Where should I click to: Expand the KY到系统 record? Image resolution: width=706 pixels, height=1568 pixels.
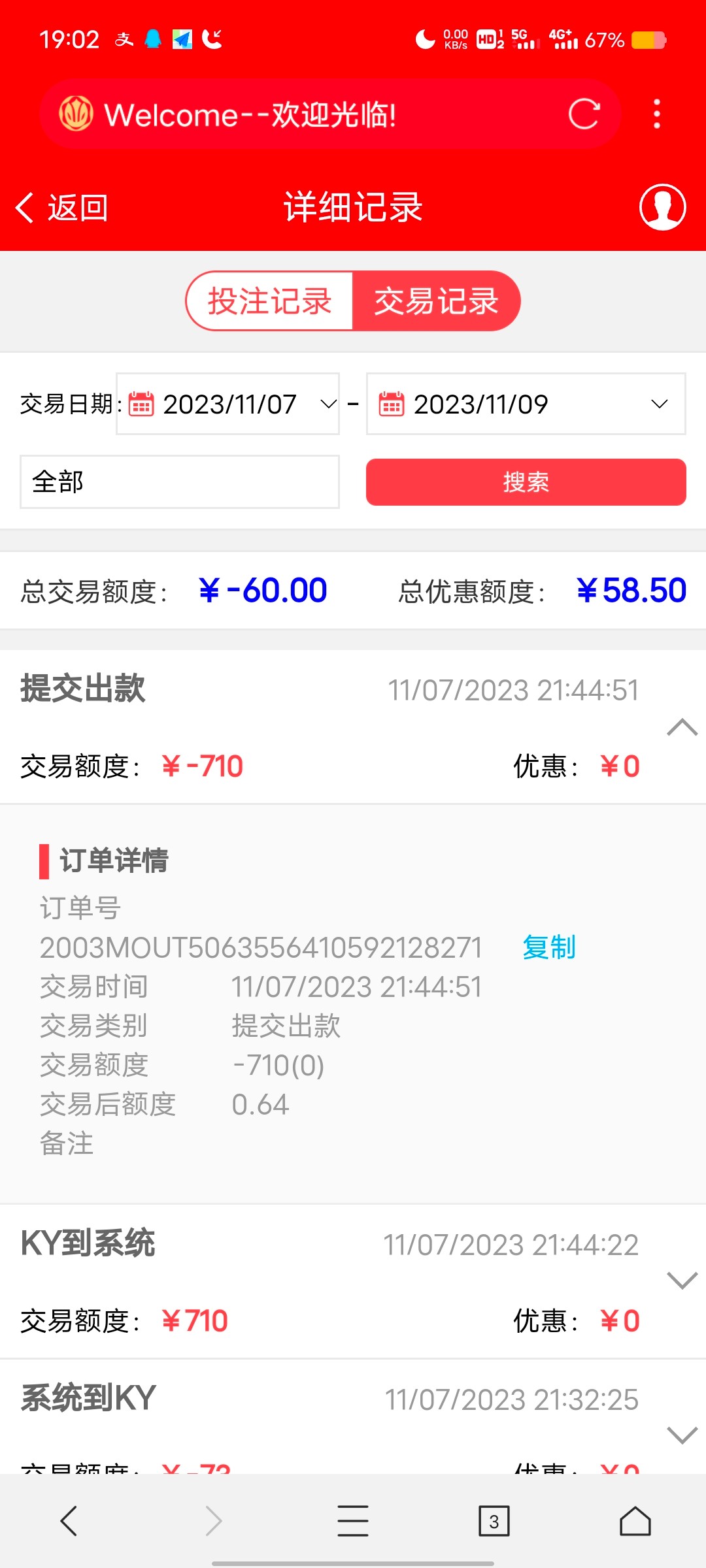[682, 1281]
